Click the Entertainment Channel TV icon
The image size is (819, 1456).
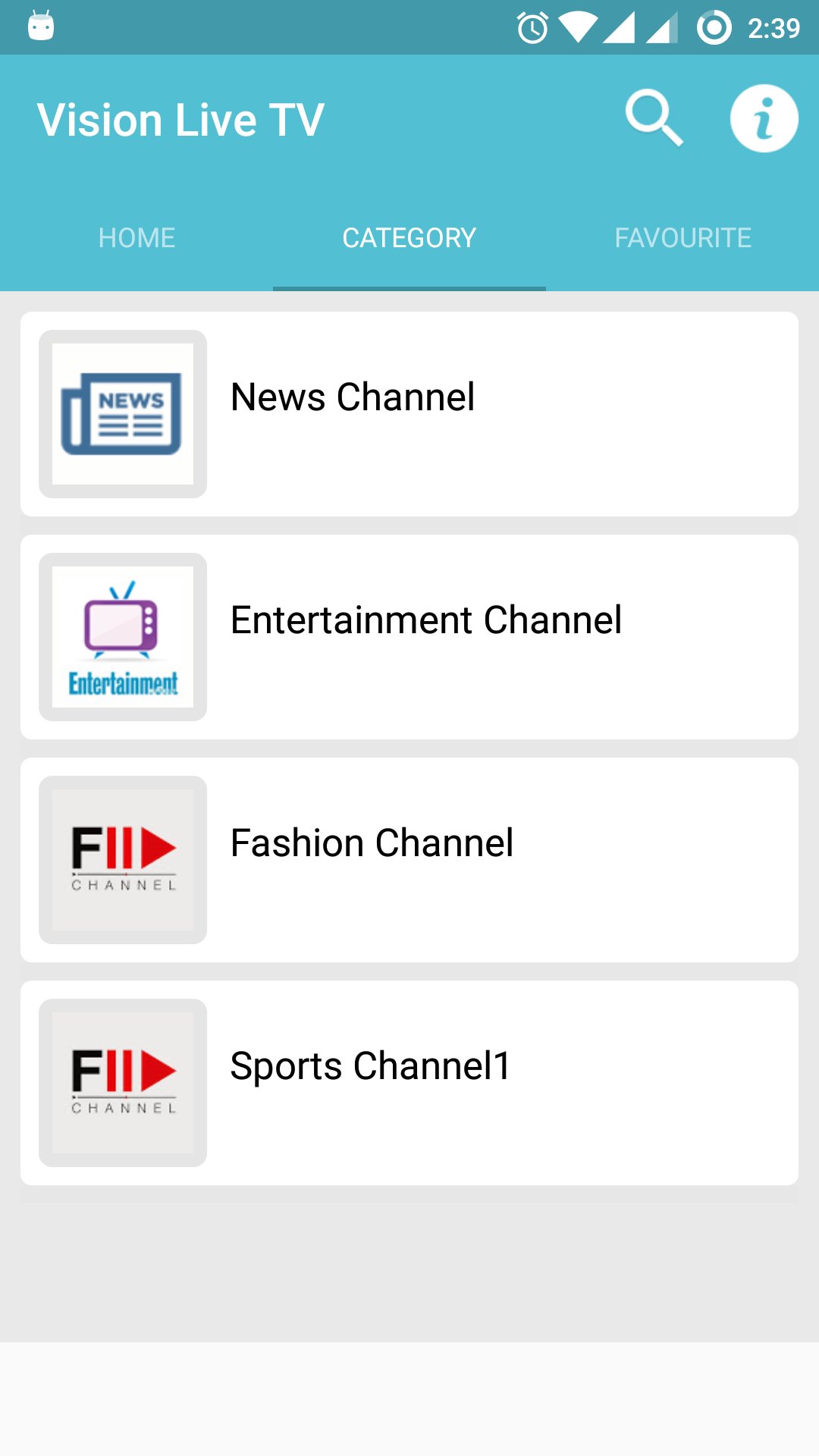click(123, 637)
